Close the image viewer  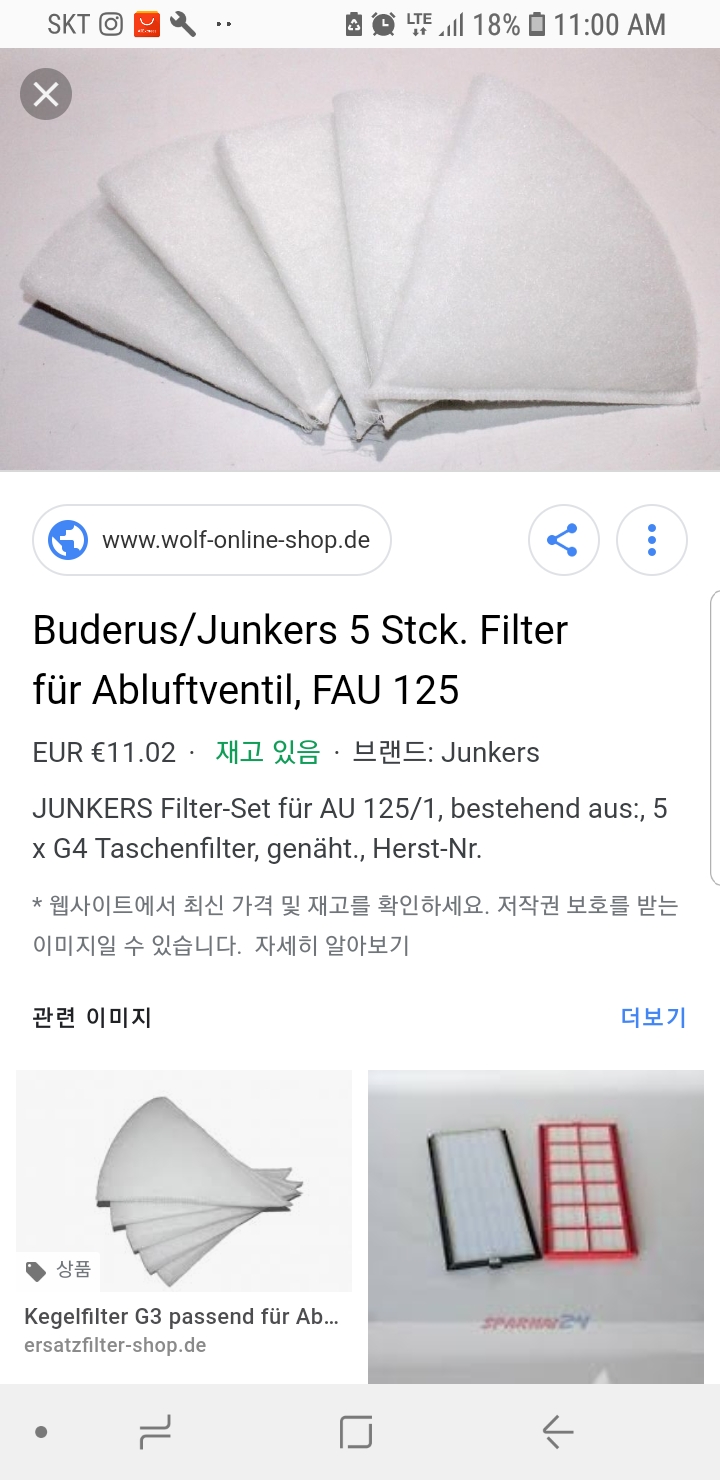(46, 95)
